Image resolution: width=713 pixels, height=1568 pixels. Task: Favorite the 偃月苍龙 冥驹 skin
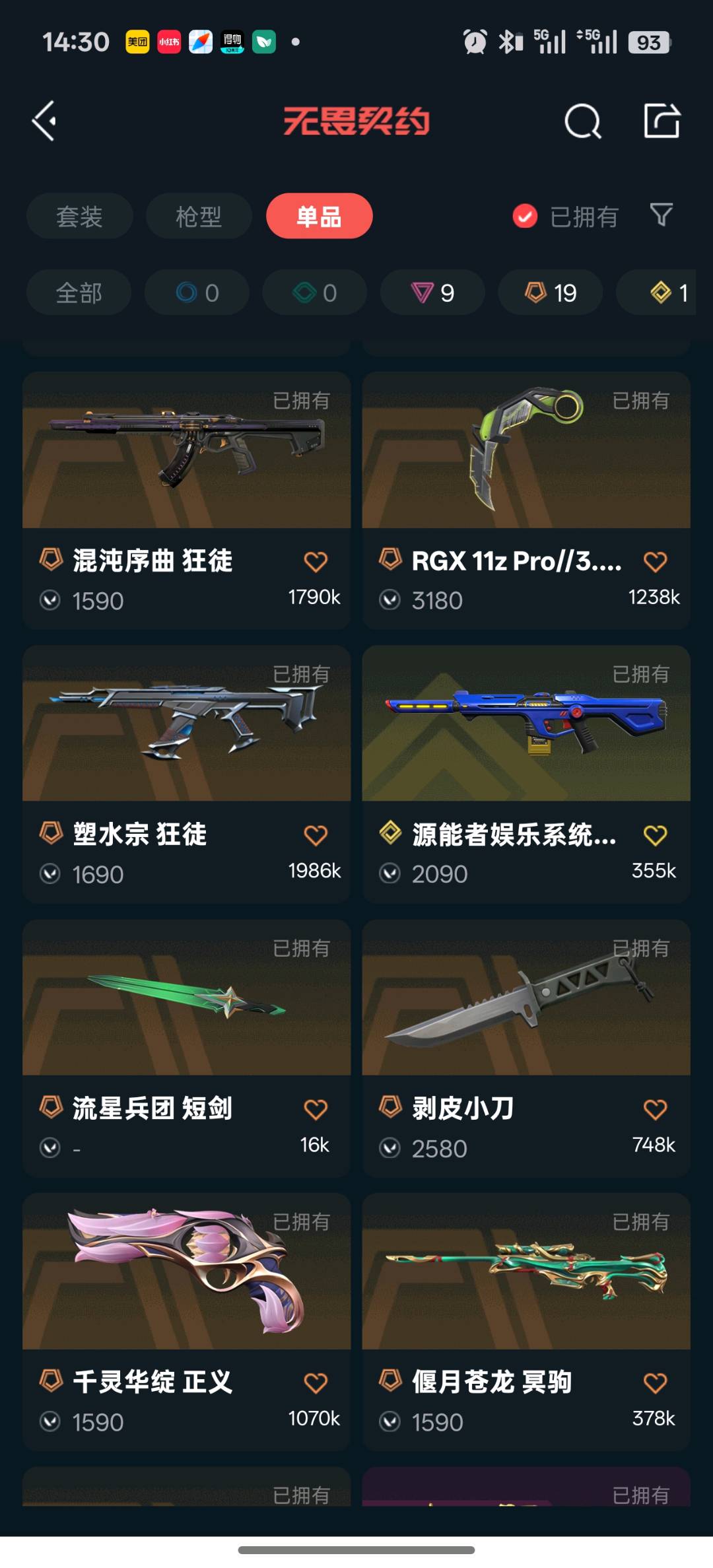pos(655,1382)
